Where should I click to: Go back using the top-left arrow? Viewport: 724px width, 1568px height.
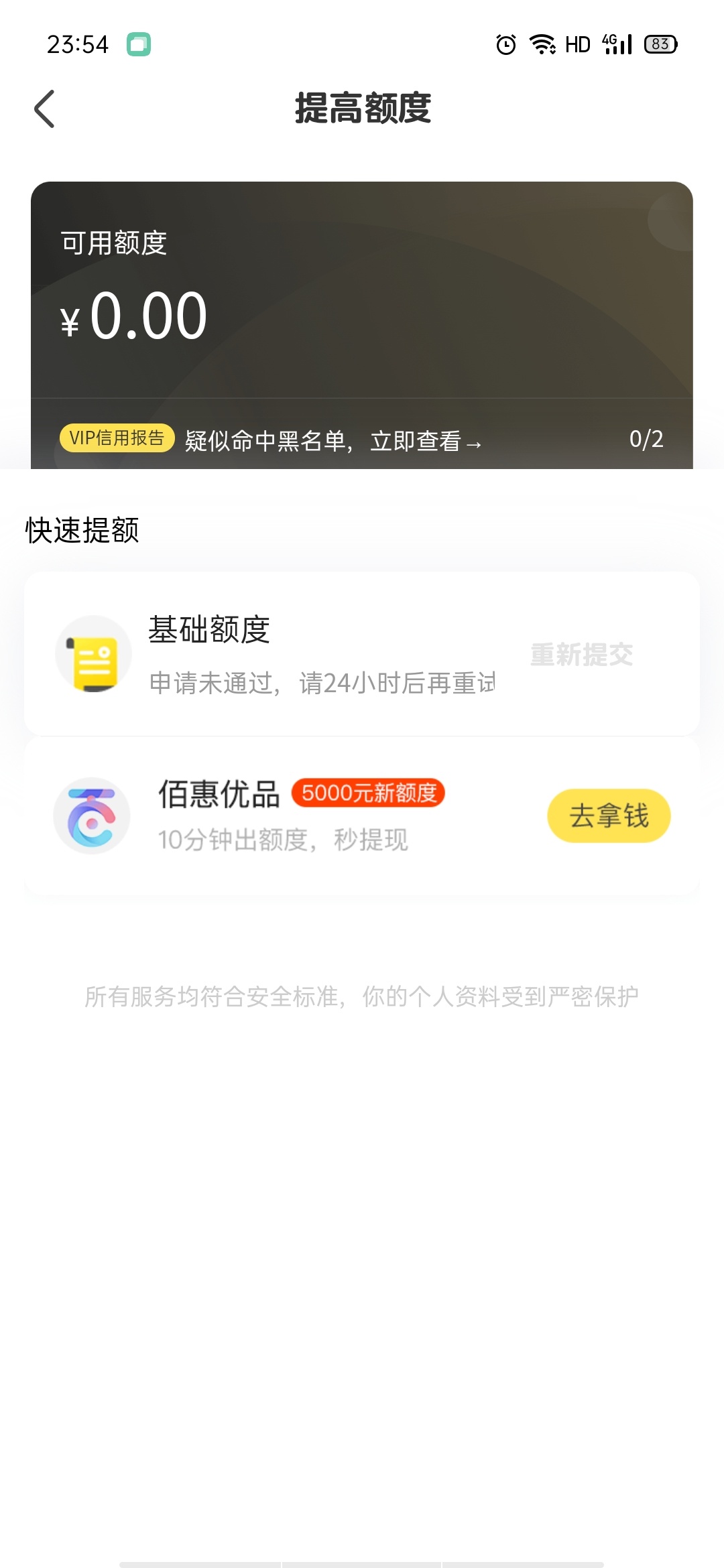[x=44, y=109]
